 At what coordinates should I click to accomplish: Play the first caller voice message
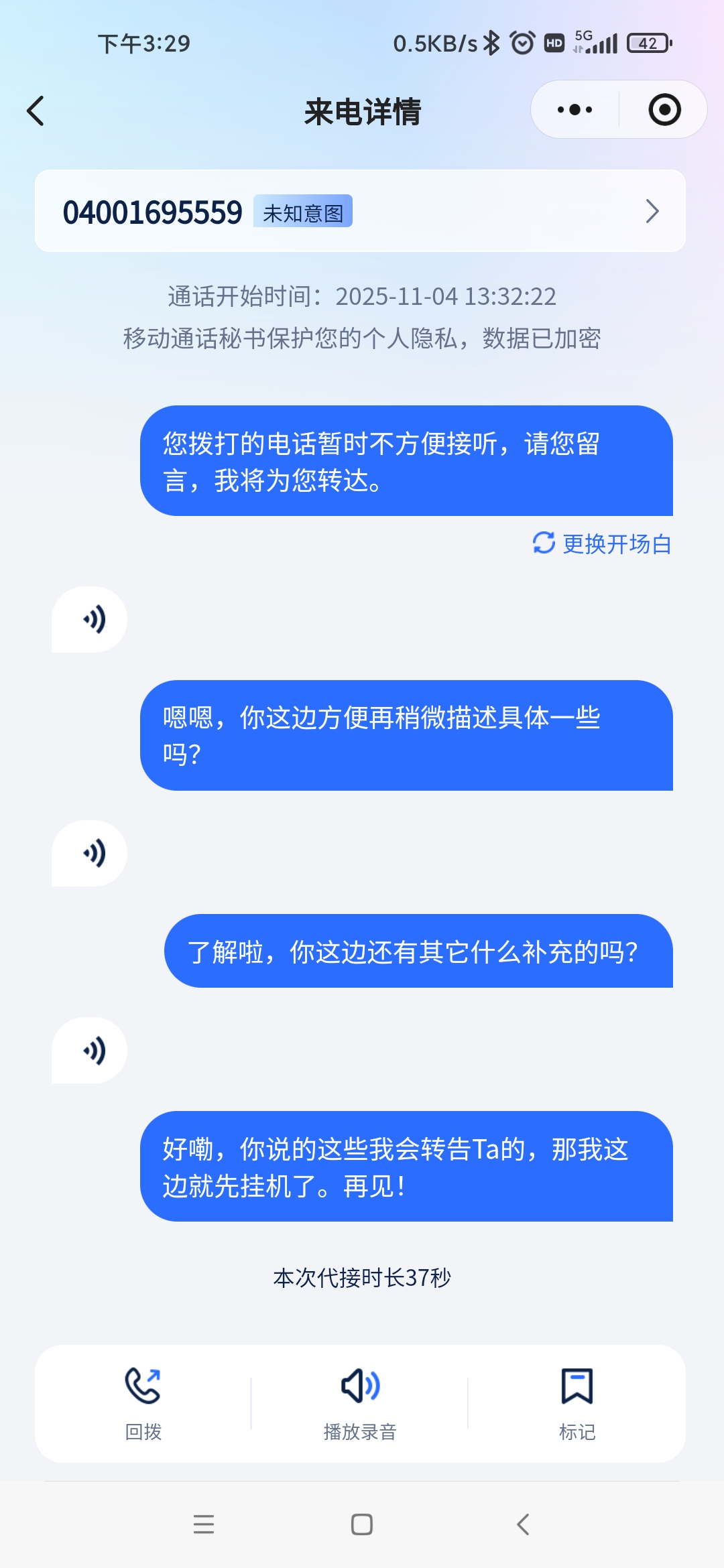point(89,619)
